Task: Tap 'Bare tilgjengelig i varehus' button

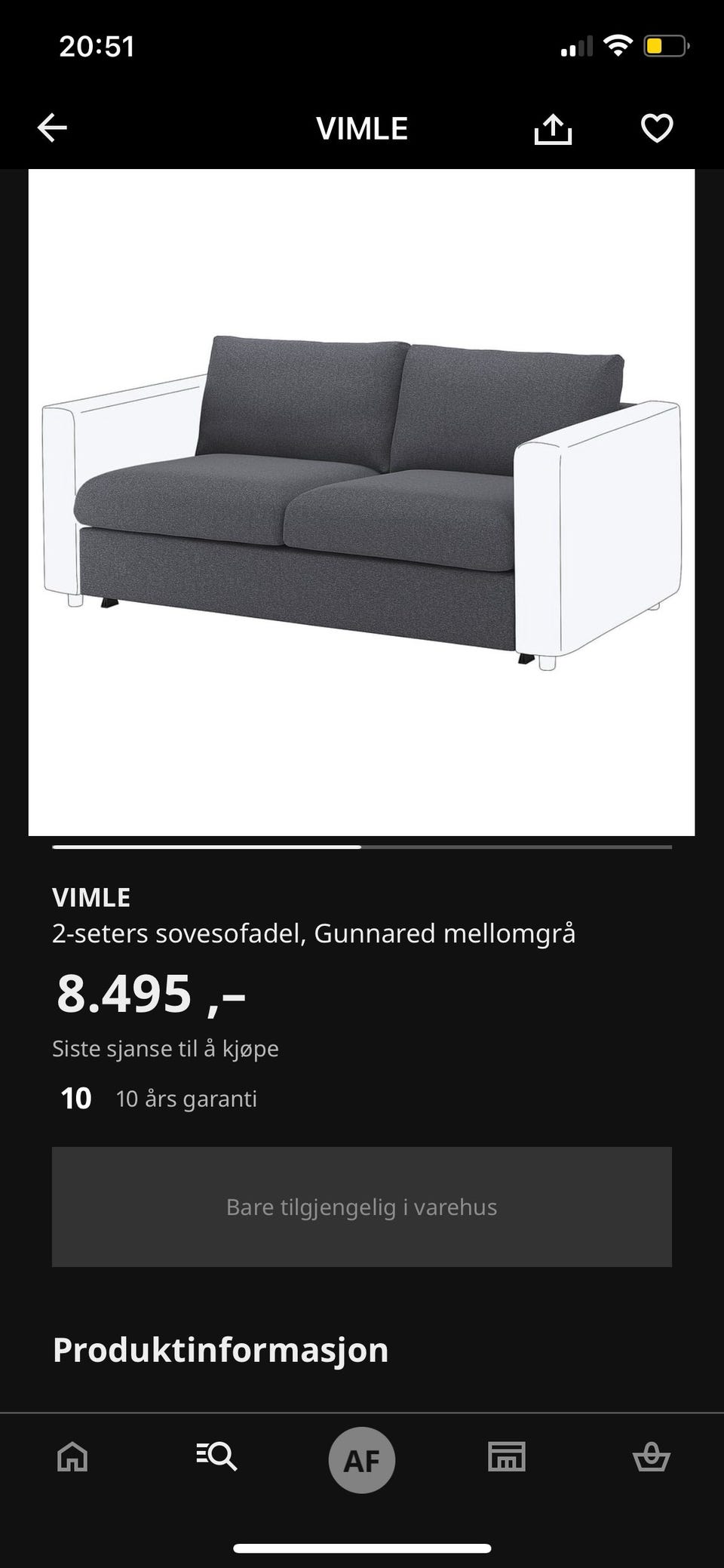Action: pyautogui.click(x=362, y=1206)
